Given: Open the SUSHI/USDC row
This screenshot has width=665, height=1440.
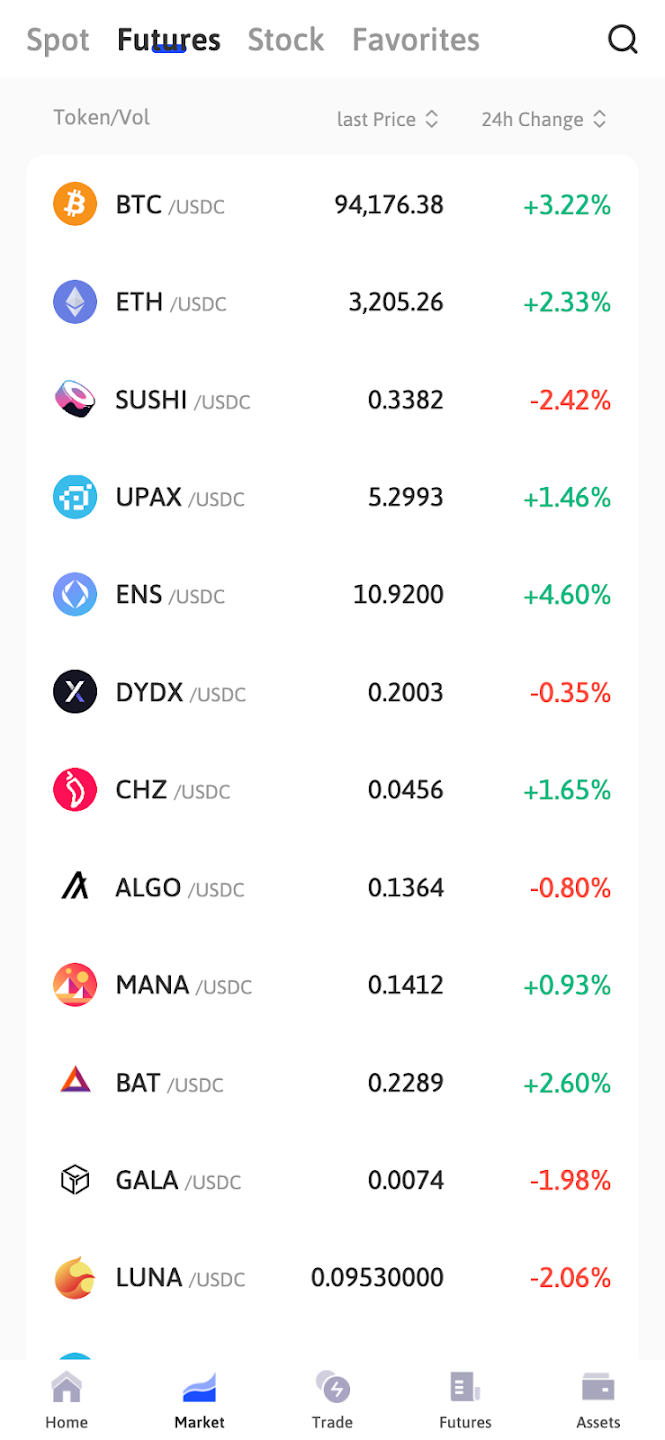Looking at the screenshot, I should [332, 400].
